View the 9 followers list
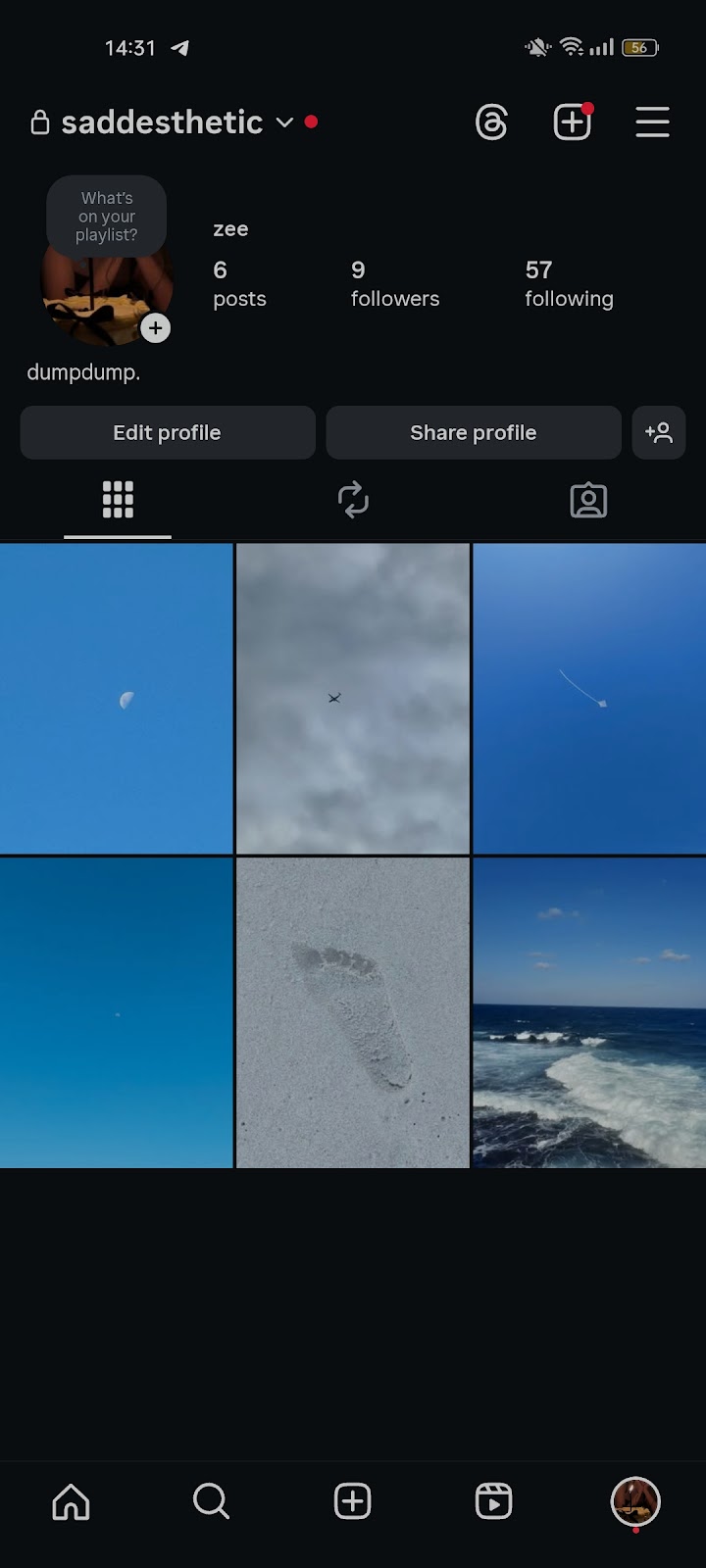This screenshot has height=1568, width=706. 394,283
